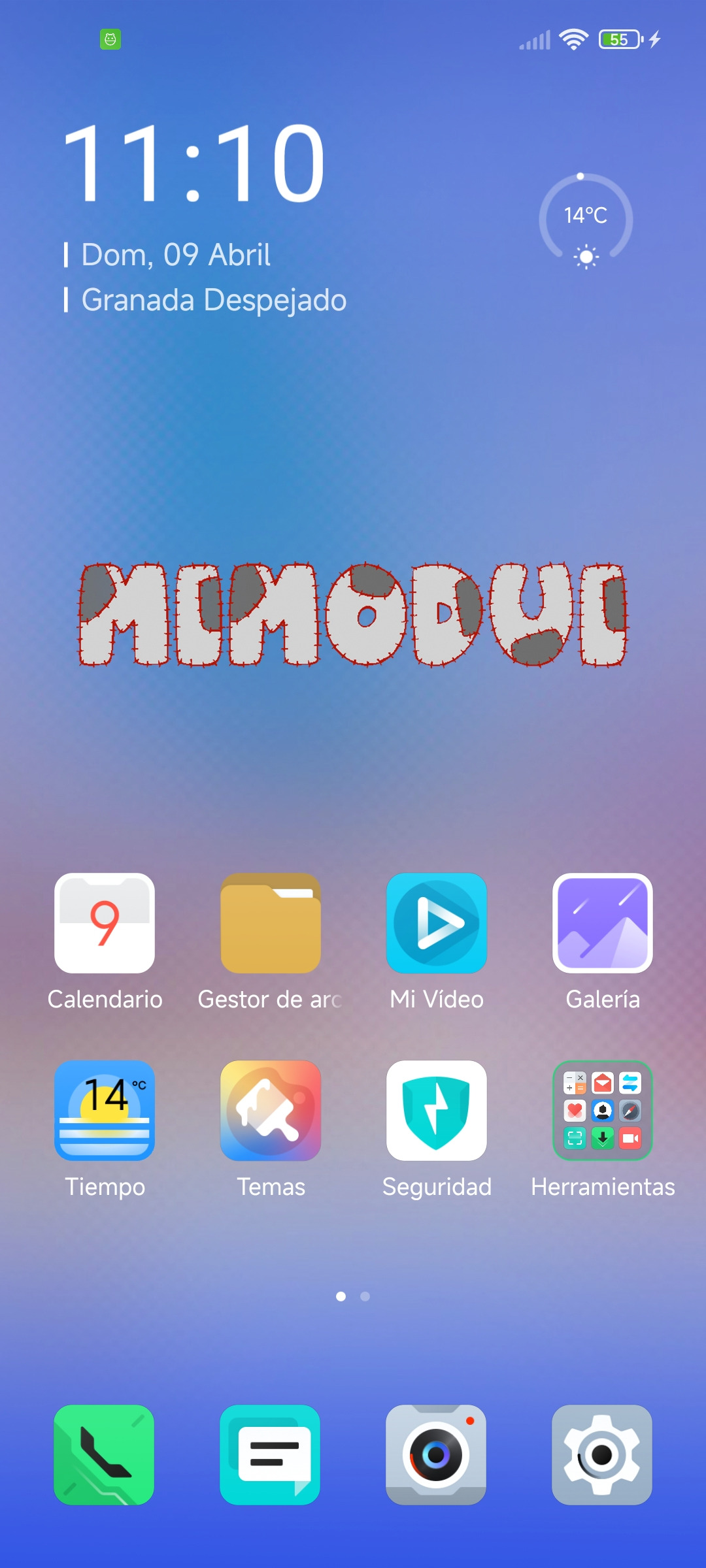Open system settings gear in dock

point(602,1455)
